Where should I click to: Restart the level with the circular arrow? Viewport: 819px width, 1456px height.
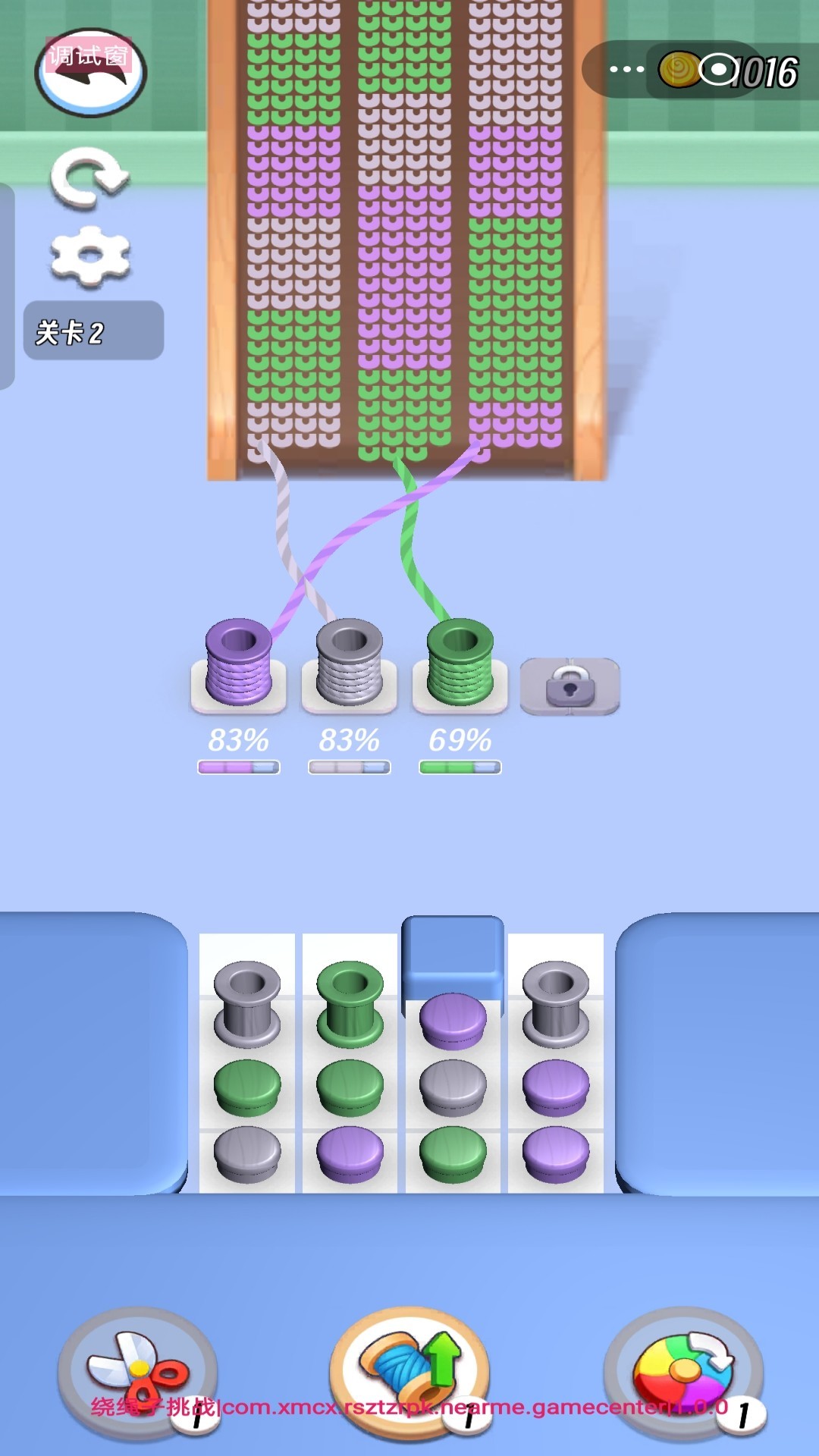89,178
